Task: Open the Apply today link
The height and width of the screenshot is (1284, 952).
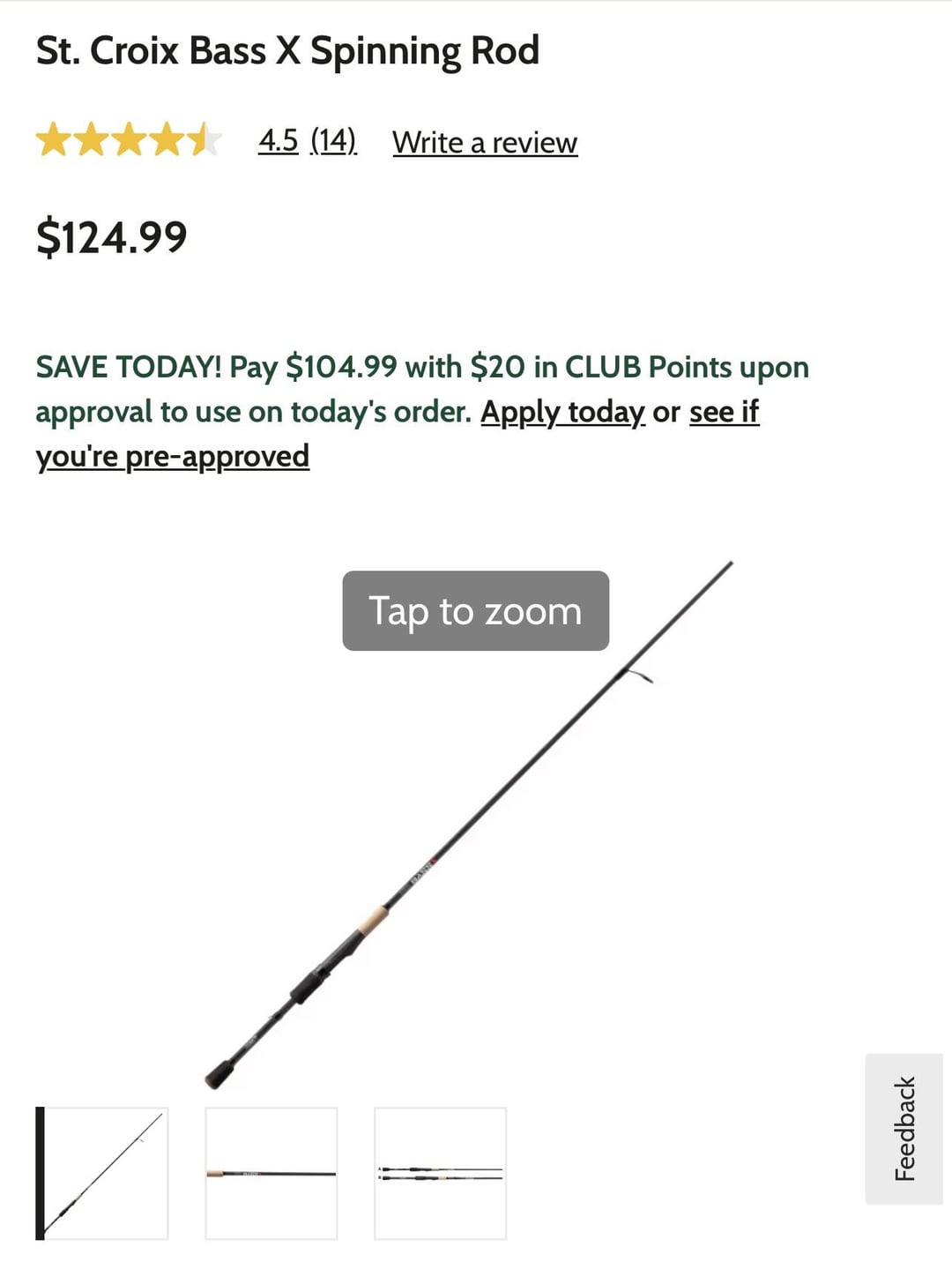Action: 562,412
